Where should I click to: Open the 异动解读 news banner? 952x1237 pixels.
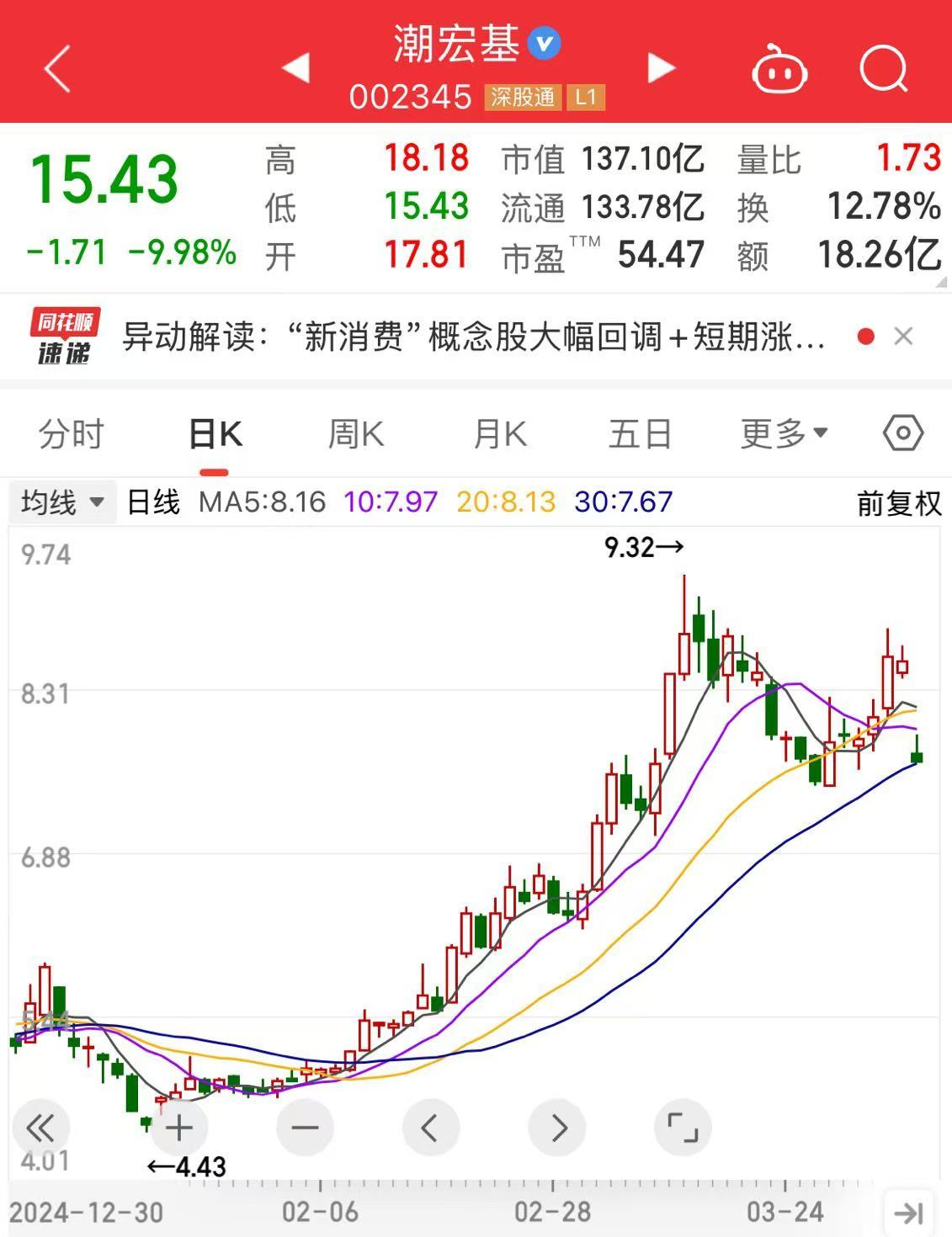pyautogui.click(x=473, y=337)
